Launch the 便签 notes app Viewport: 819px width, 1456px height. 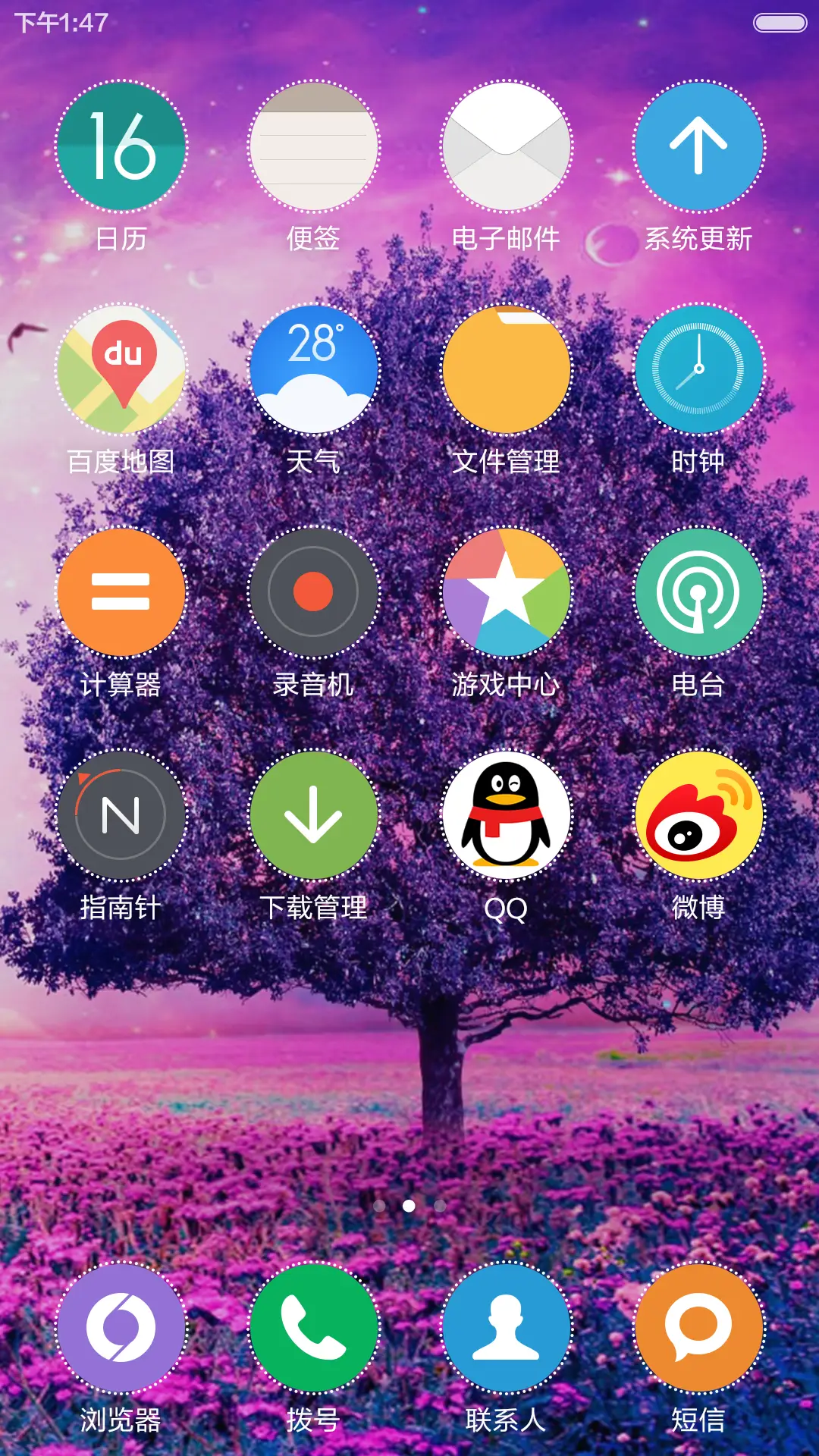(315, 146)
